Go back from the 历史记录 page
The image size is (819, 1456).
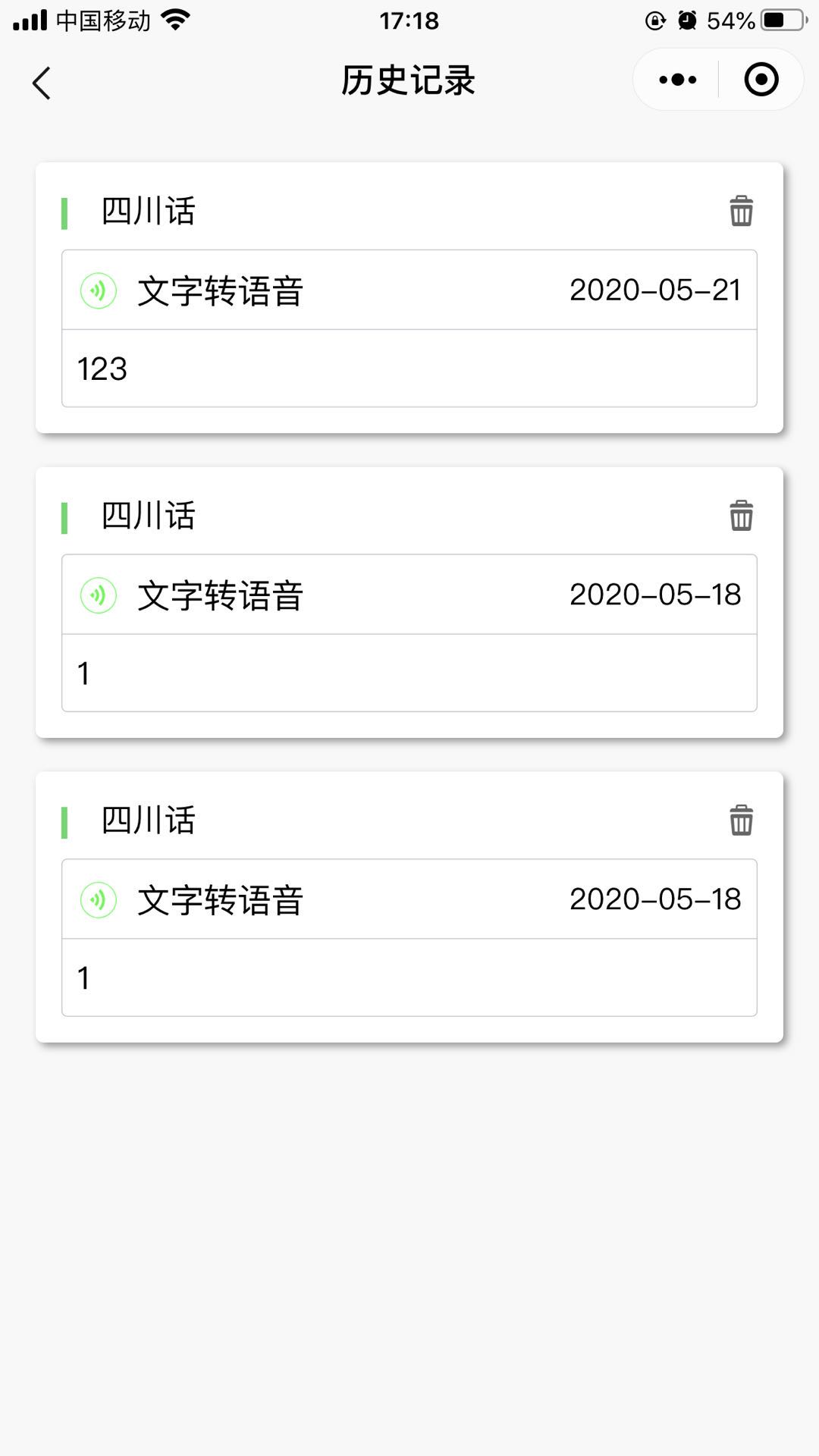tap(42, 83)
